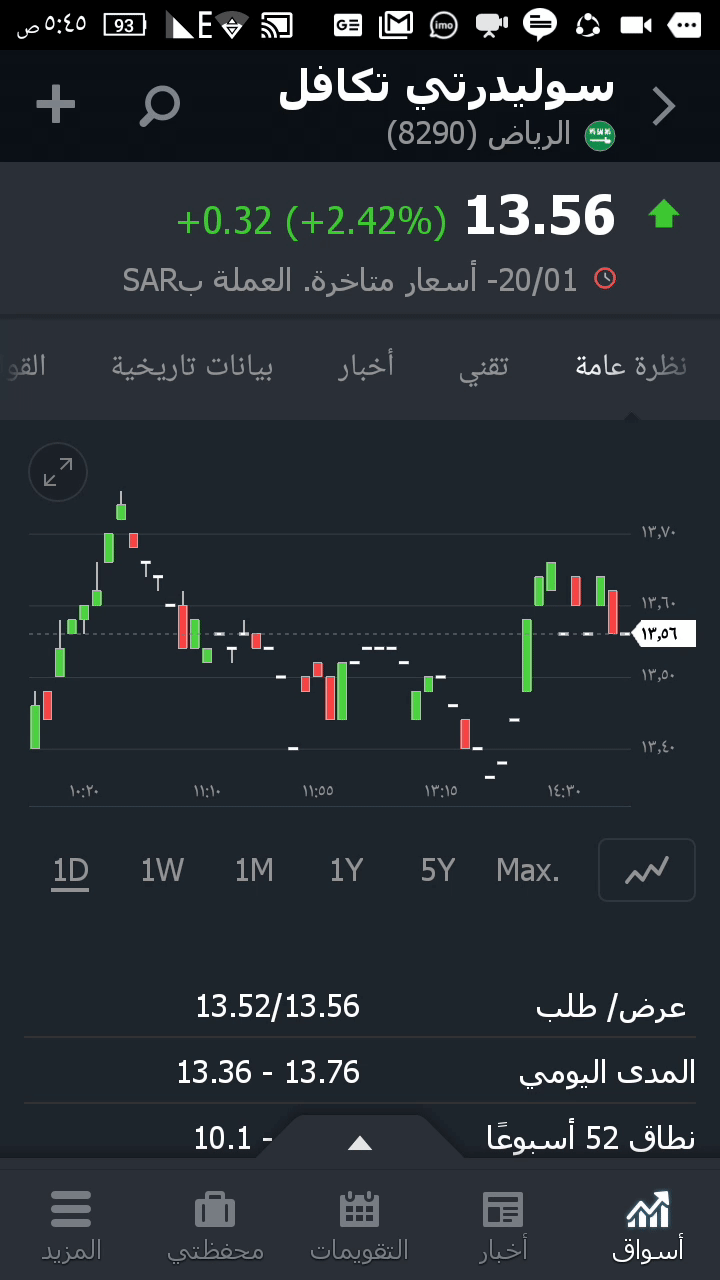Switch to the تقني tab
Viewport: 720px width, 1280px height.
[x=484, y=366]
